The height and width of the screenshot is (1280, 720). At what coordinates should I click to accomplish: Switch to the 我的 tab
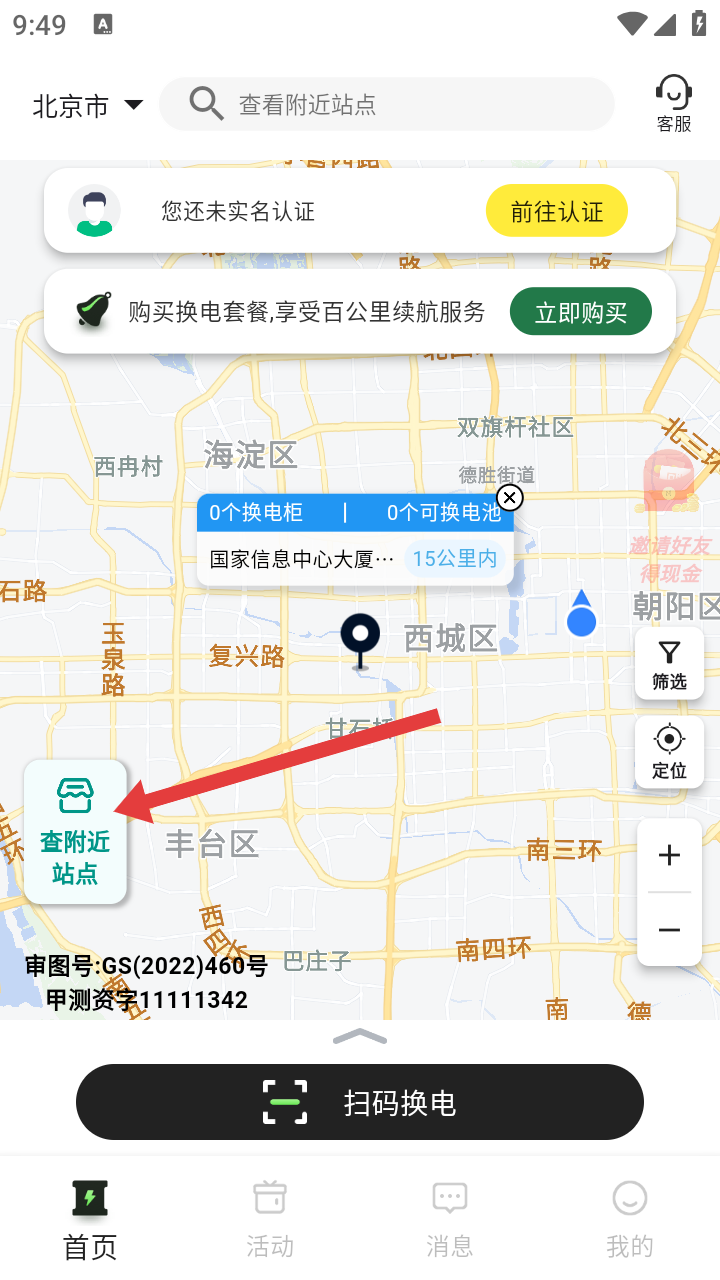(630, 1218)
